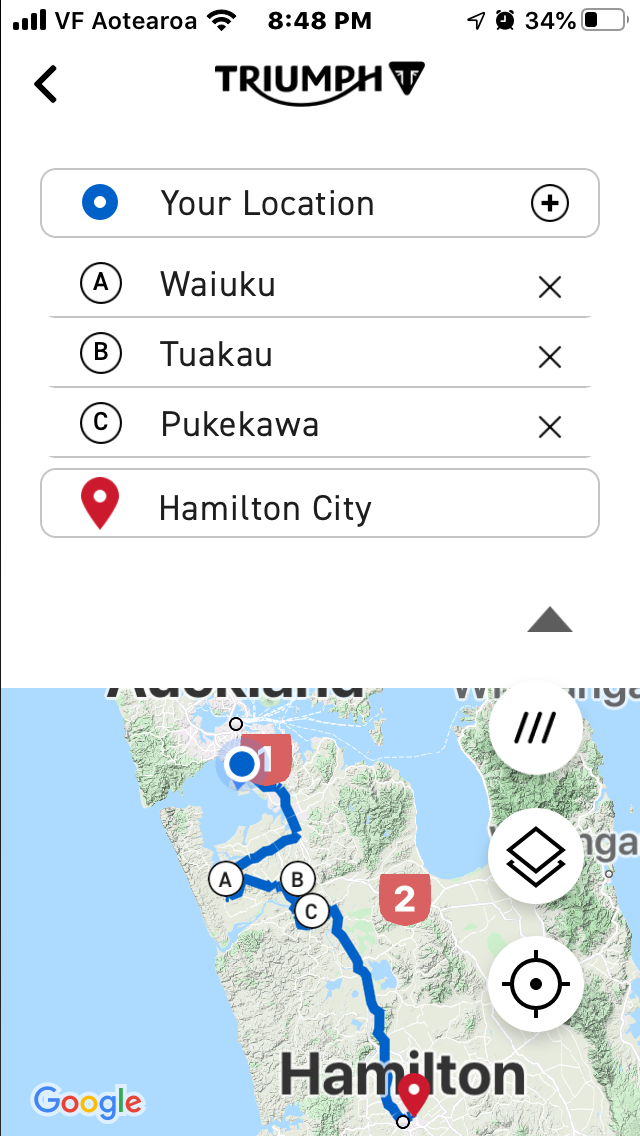Add a waypoint with the plus icon
Viewport: 640px width, 1136px height.
pyautogui.click(x=549, y=204)
